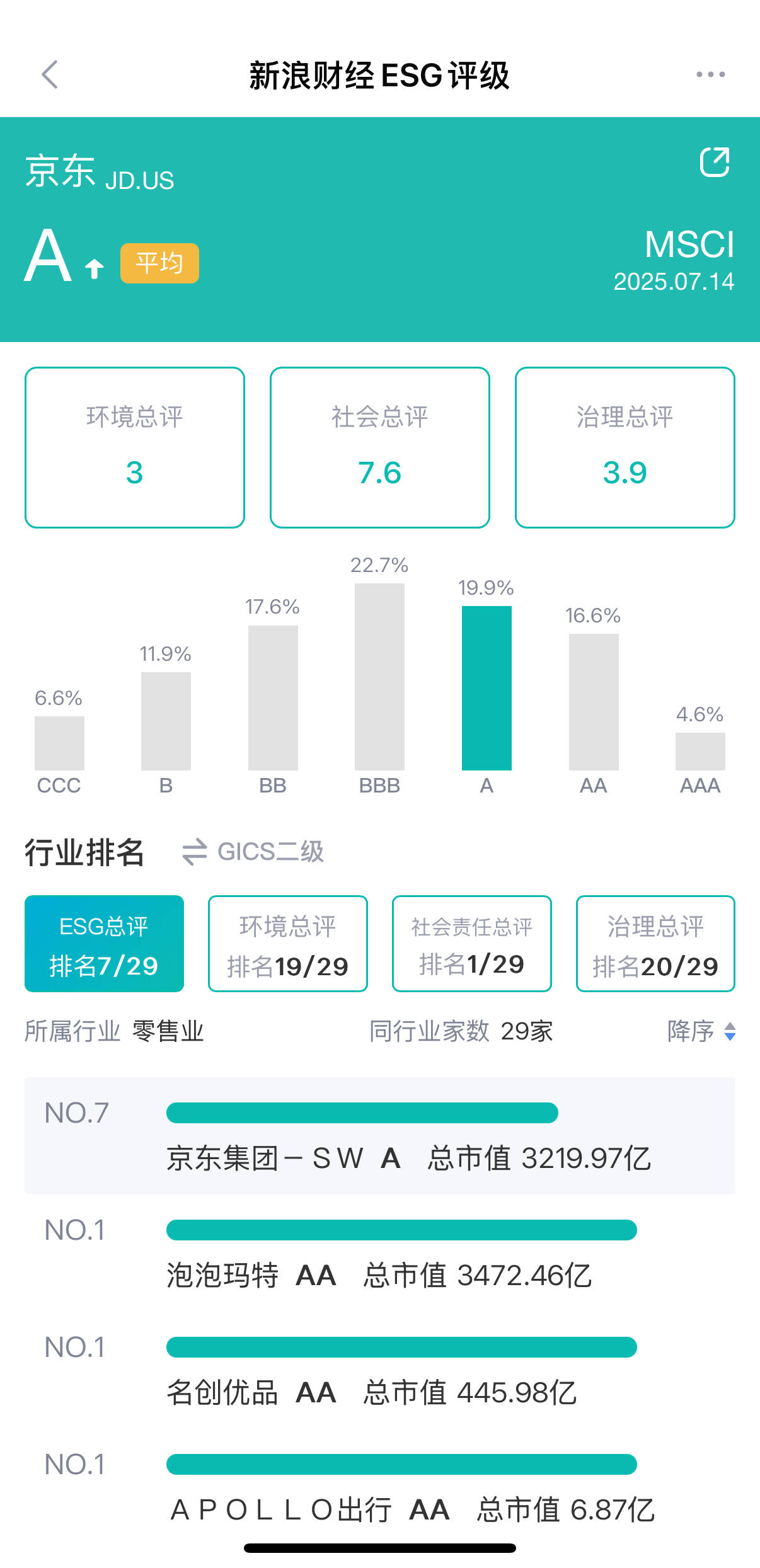Open the more options ellipsis menu
This screenshot has height=1568, width=760.
710,74
